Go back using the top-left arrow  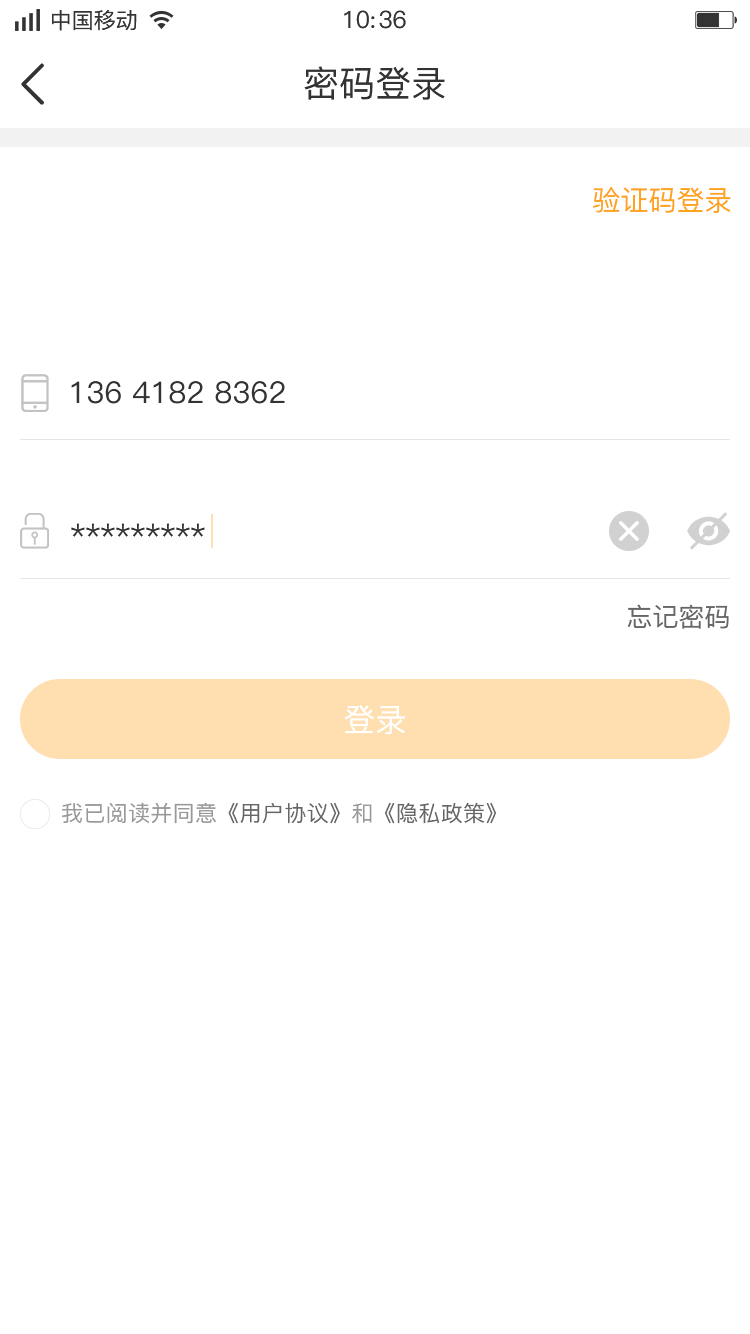(33, 84)
